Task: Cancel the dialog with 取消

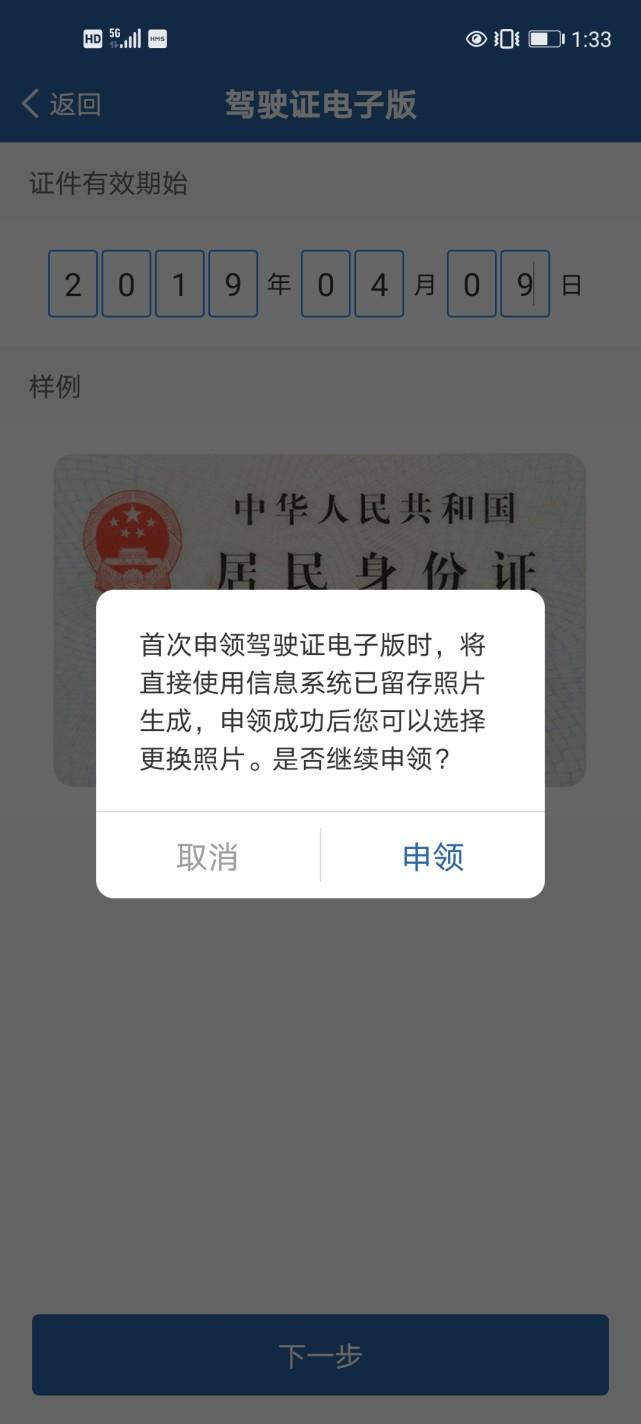Action: [207, 857]
